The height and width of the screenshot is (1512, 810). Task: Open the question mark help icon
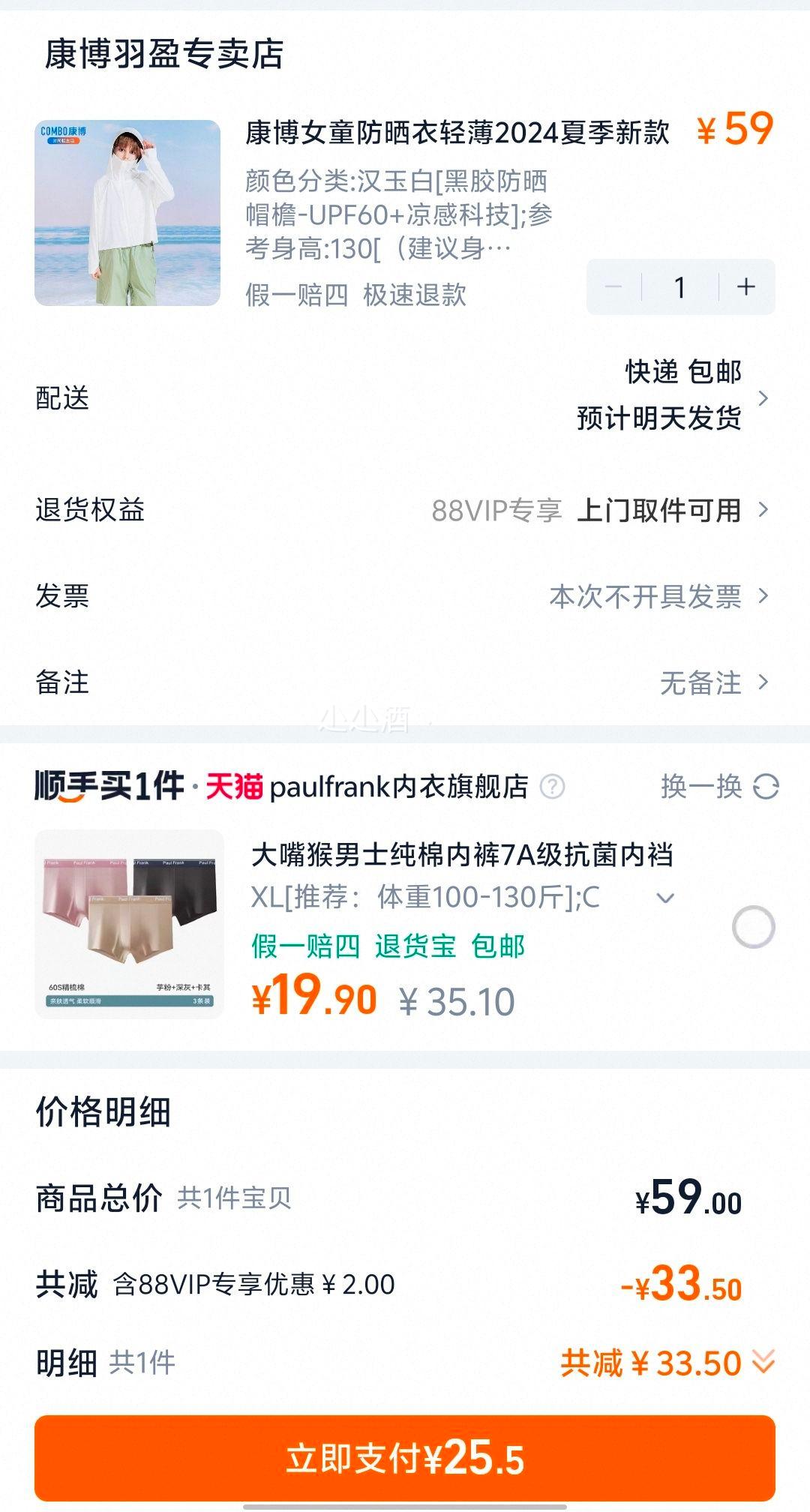click(553, 787)
